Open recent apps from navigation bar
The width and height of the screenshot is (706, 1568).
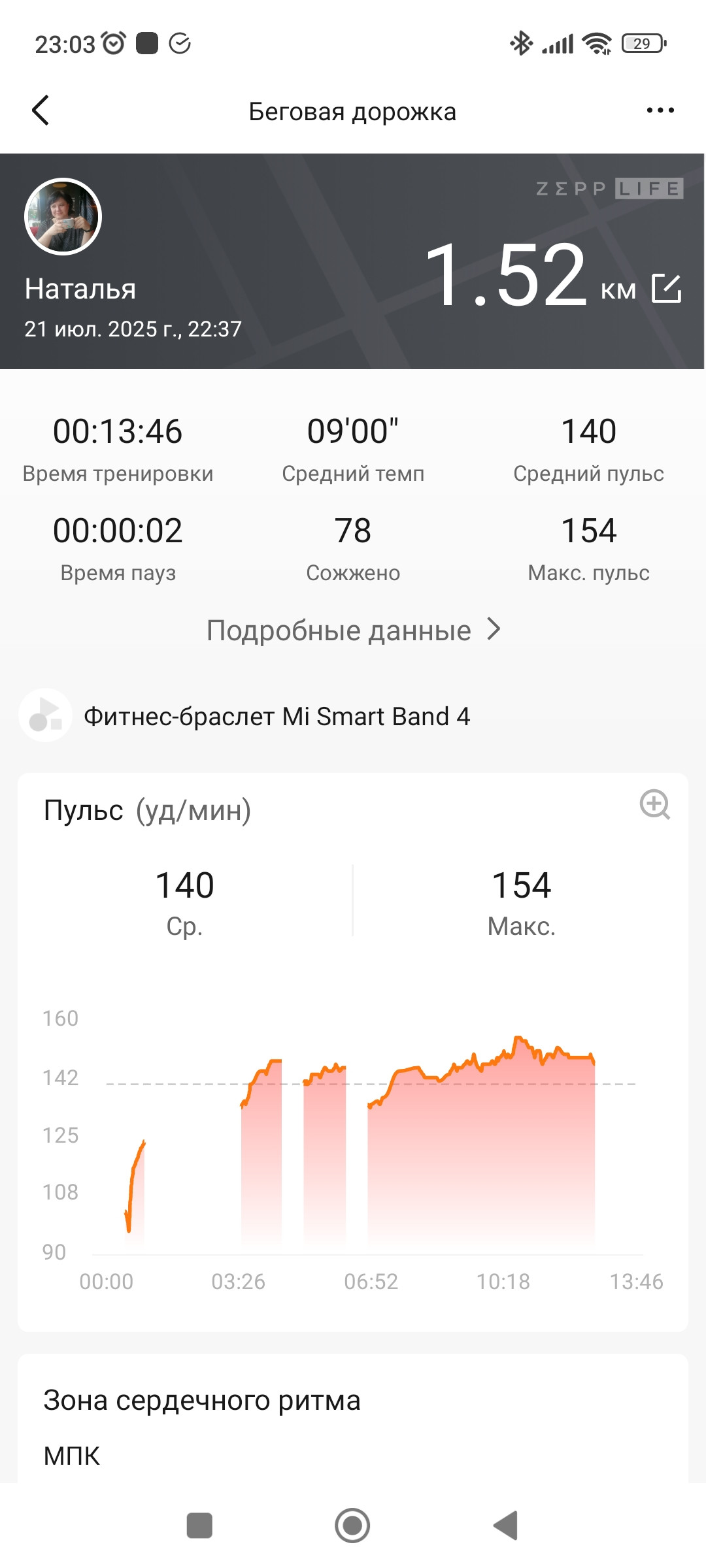point(199,1526)
